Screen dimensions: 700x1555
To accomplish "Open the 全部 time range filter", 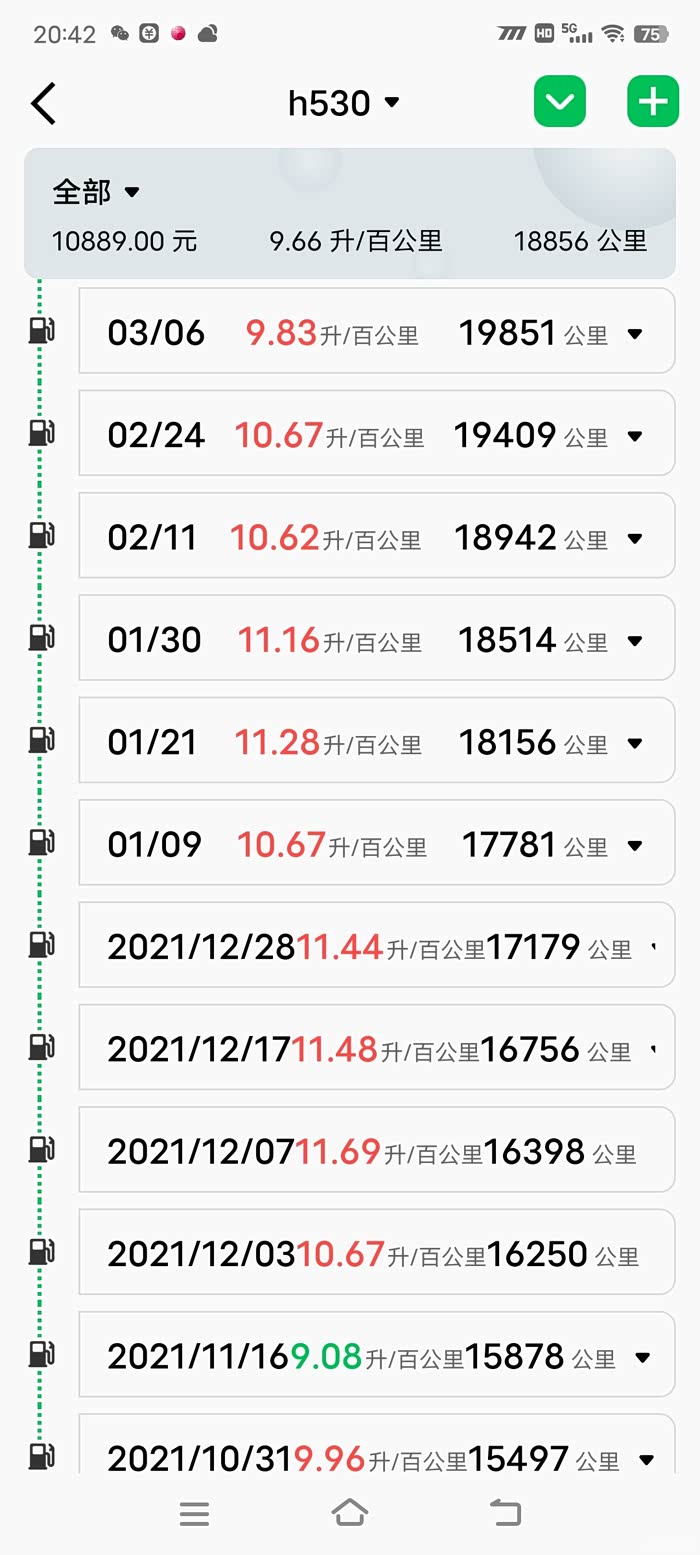I will [96, 191].
